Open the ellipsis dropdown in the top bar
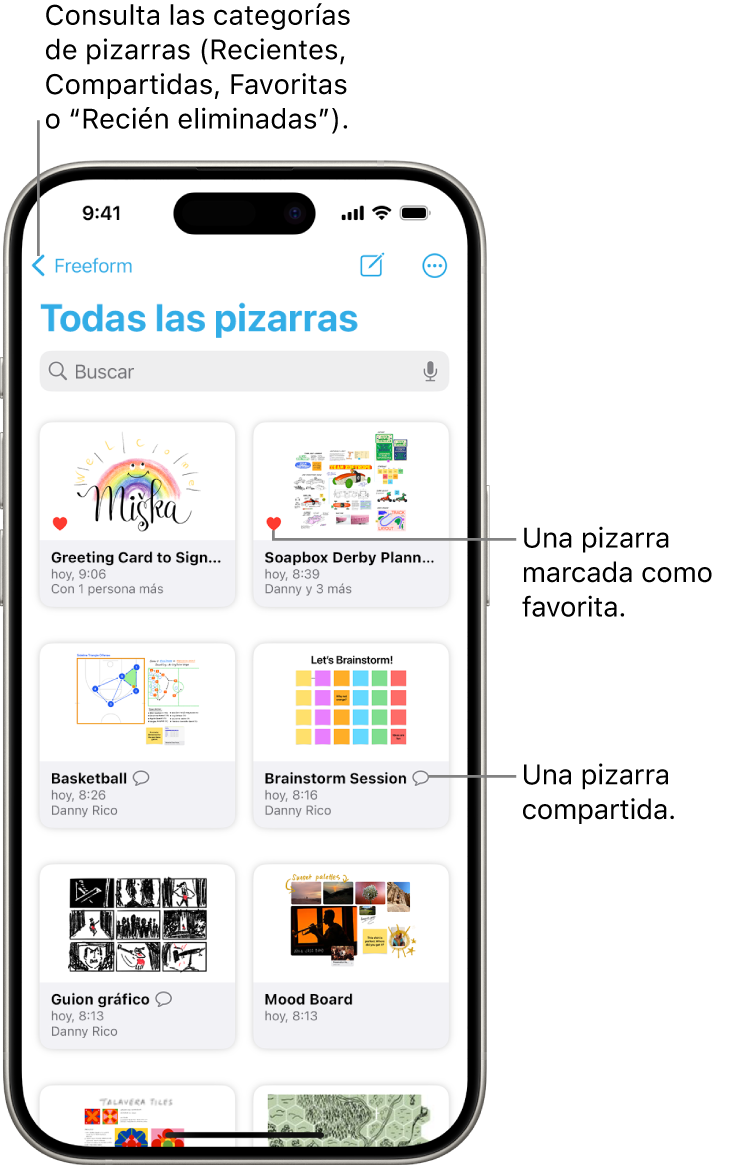 [434, 266]
